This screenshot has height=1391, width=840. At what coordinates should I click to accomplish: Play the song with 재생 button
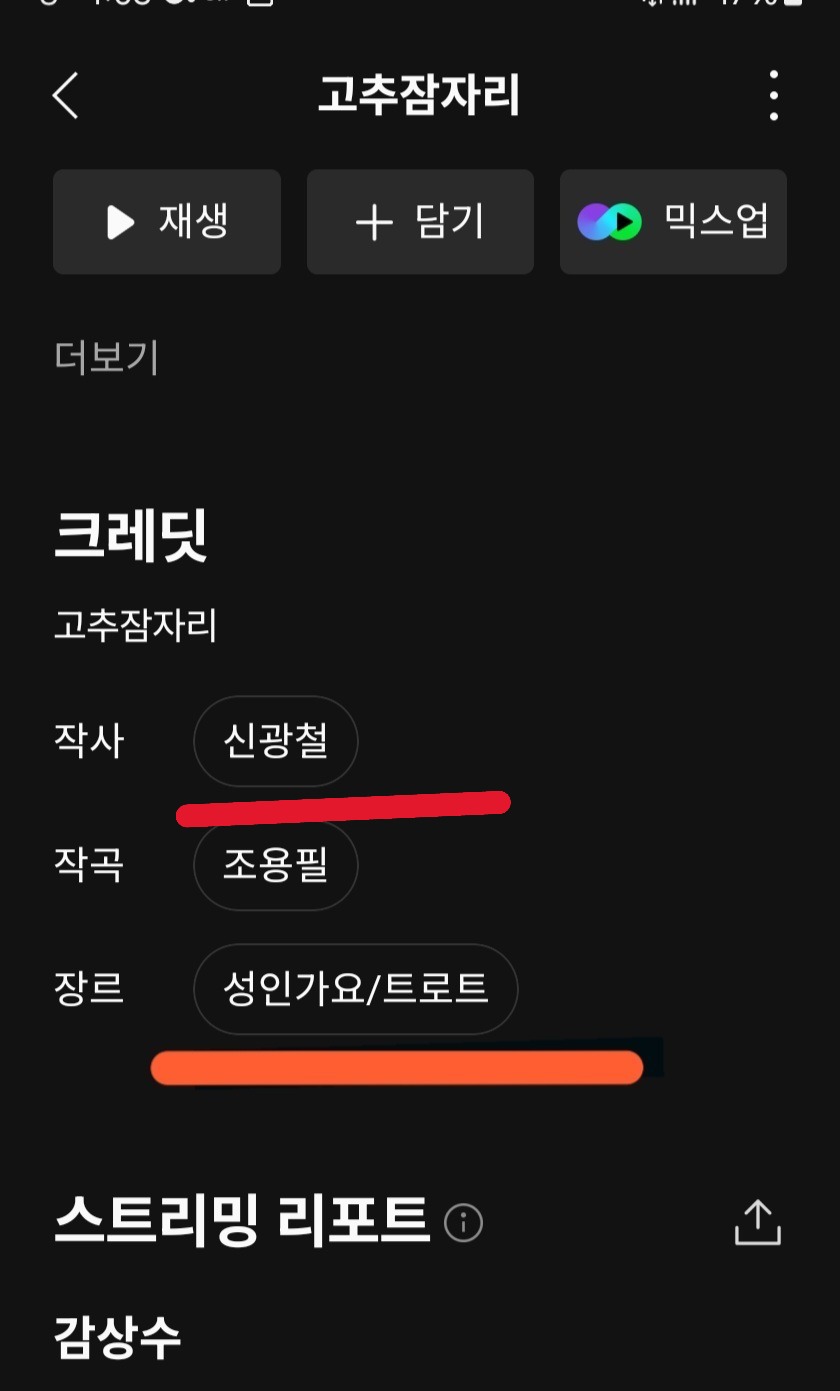(167, 222)
